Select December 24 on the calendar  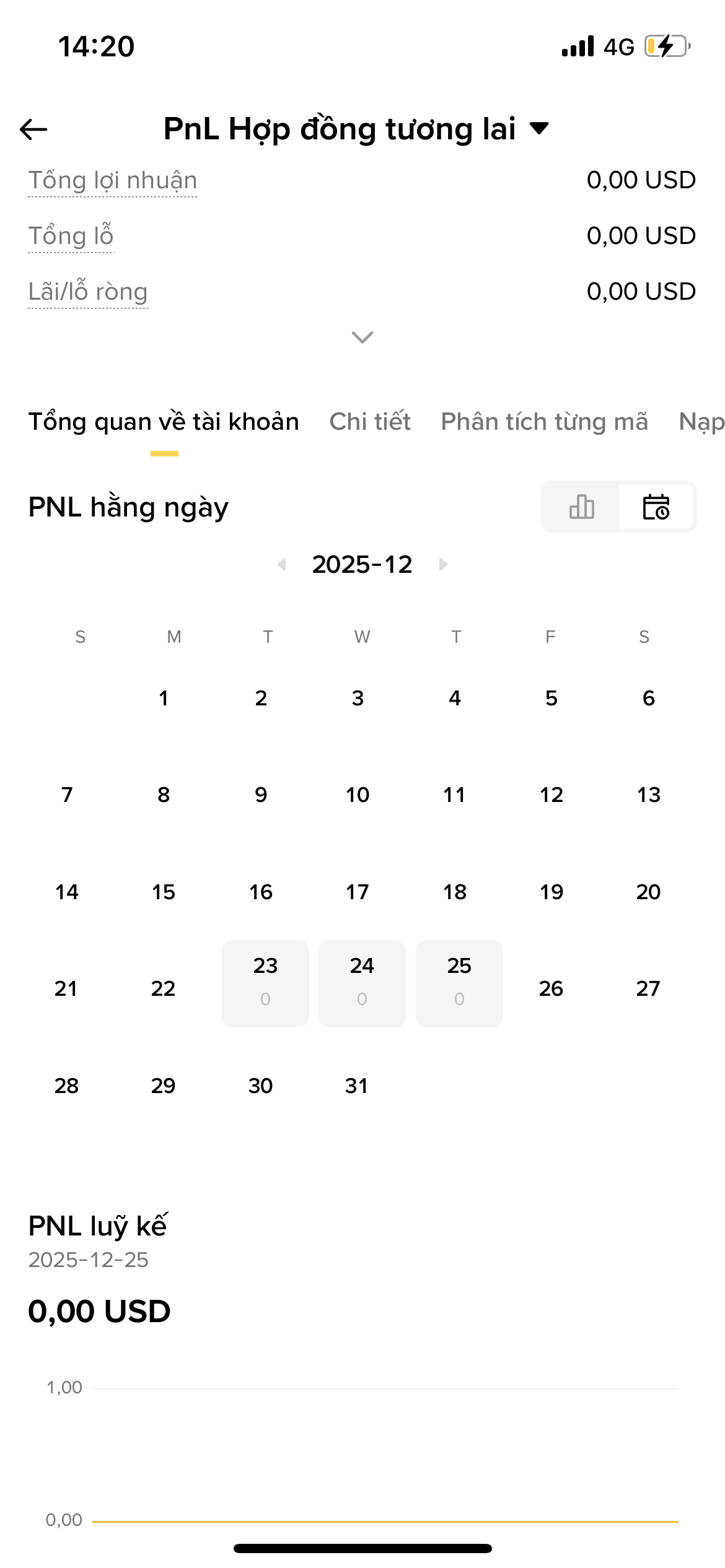point(362,983)
